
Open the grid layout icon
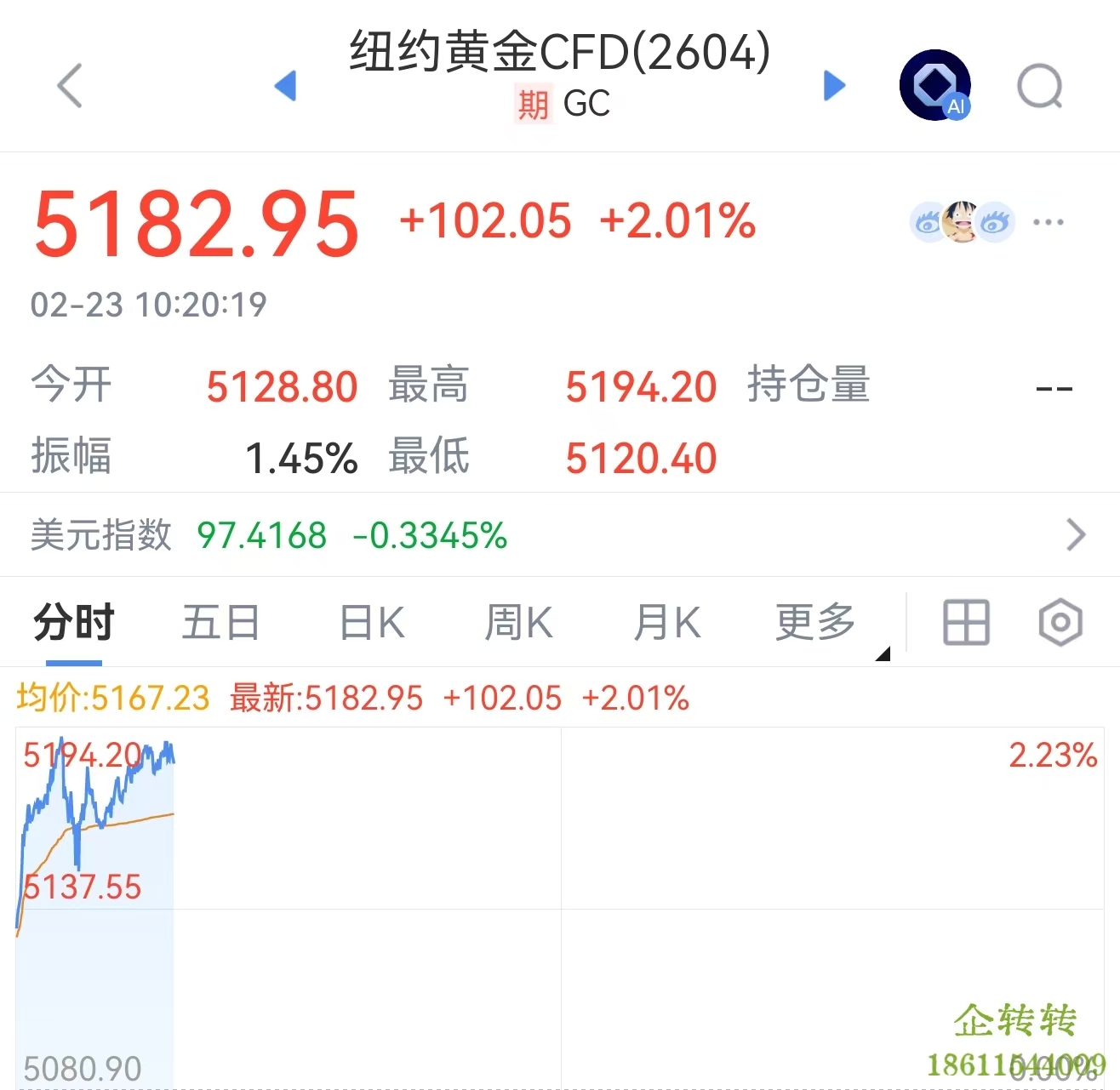[x=966, y=622]
